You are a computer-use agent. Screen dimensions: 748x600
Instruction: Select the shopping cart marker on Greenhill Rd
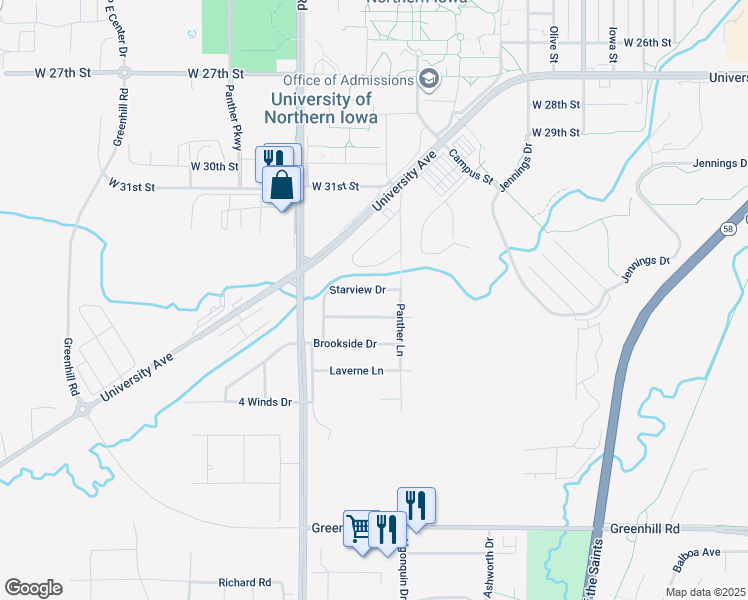click(x=357, y=528)
